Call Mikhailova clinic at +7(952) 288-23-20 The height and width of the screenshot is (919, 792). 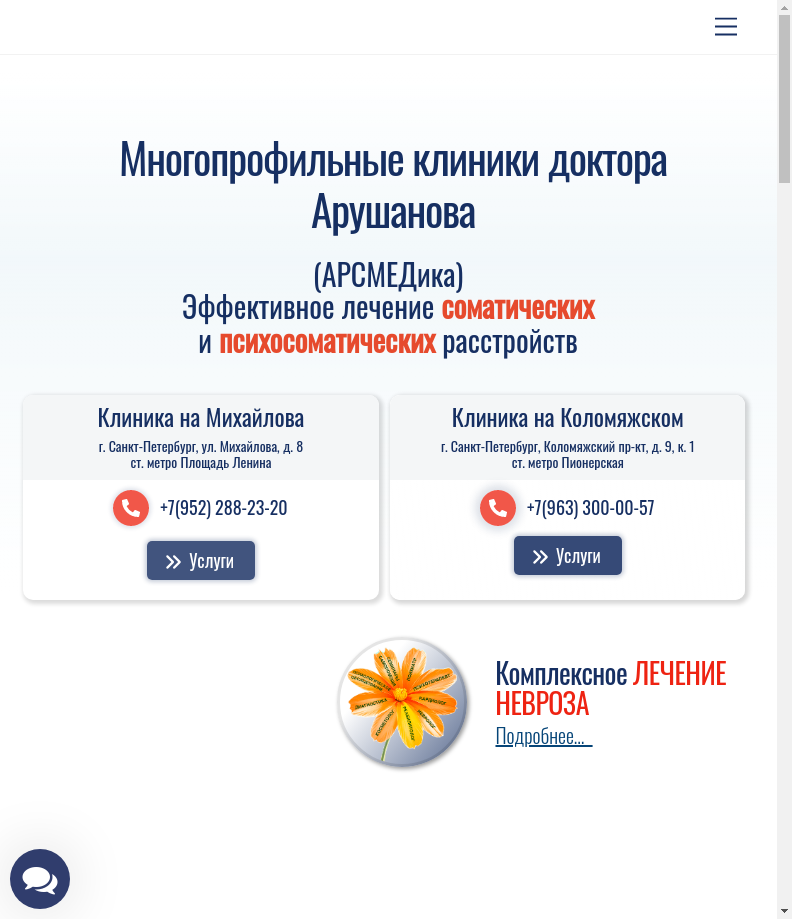coord(223,508)
